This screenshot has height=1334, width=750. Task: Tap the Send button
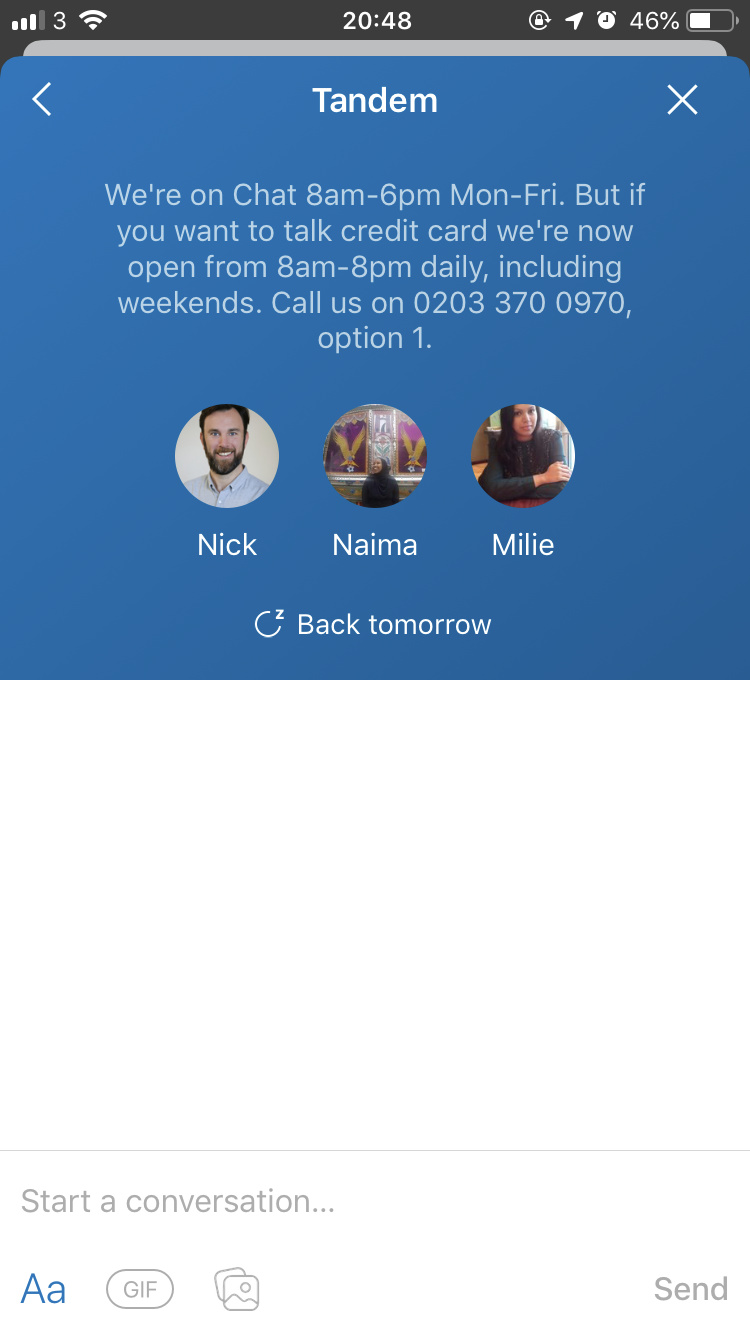coord(690,1289)
